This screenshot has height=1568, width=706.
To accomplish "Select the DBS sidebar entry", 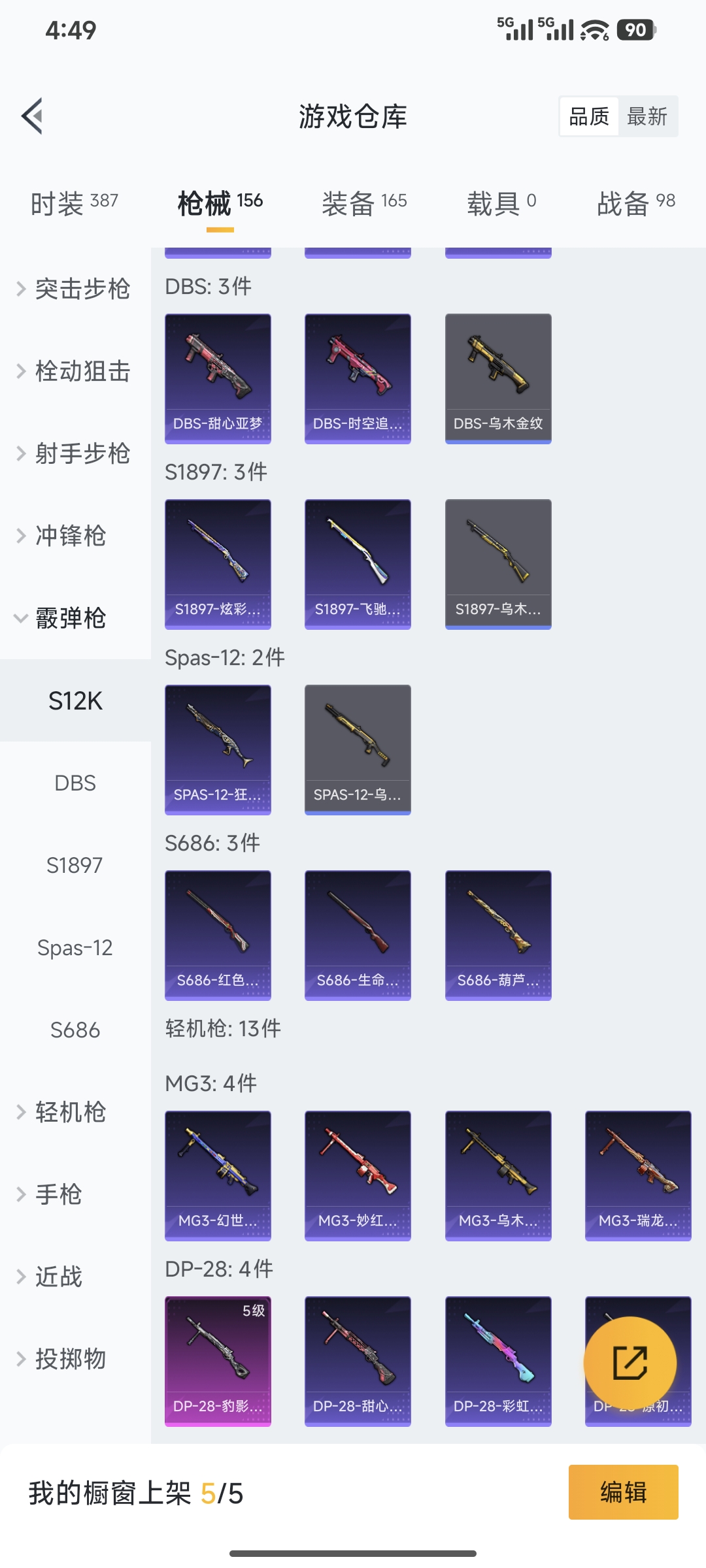I will point(75,783).
